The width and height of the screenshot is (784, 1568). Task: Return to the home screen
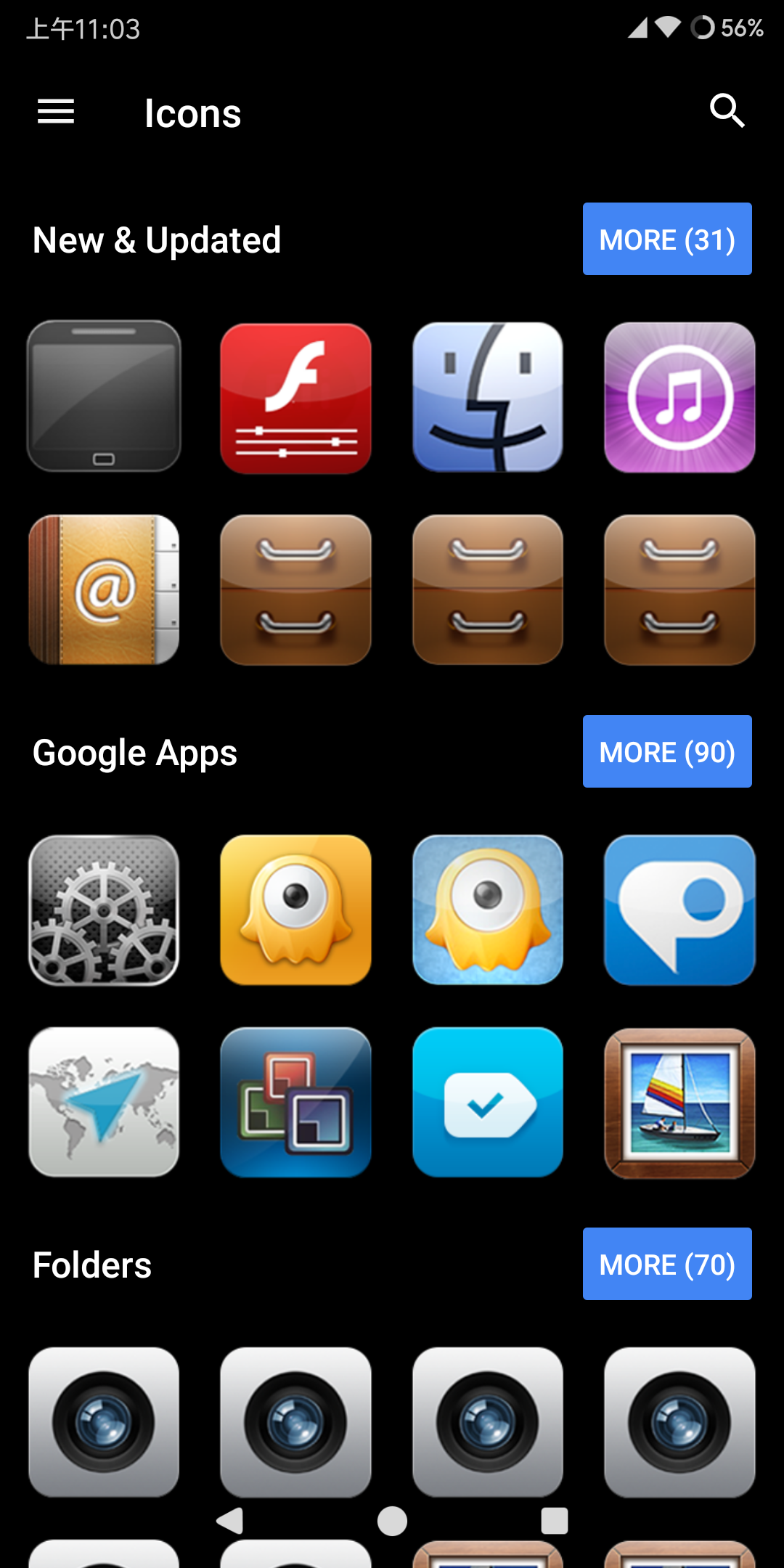pos(392,1520)
